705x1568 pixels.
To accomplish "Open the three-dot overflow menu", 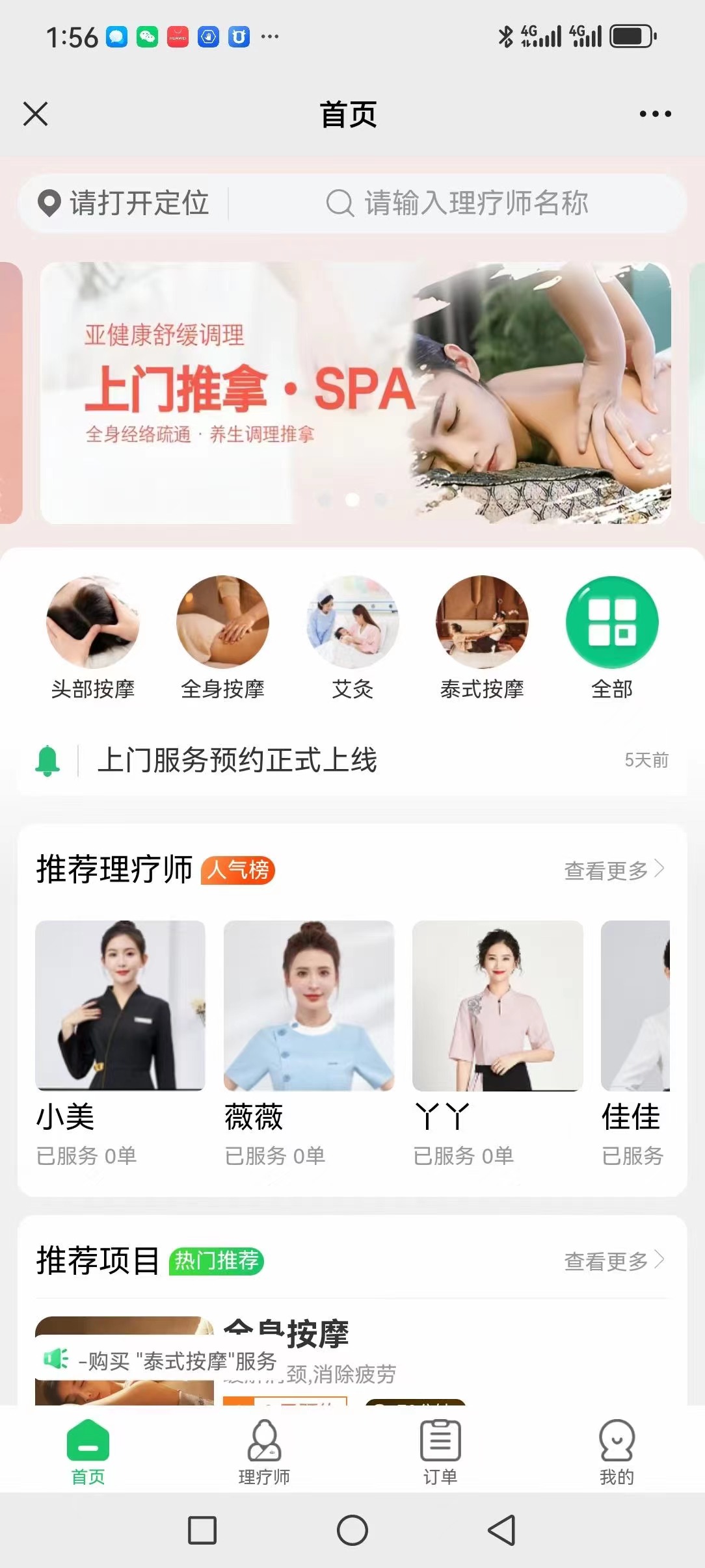I will click(x=655, y=114).
